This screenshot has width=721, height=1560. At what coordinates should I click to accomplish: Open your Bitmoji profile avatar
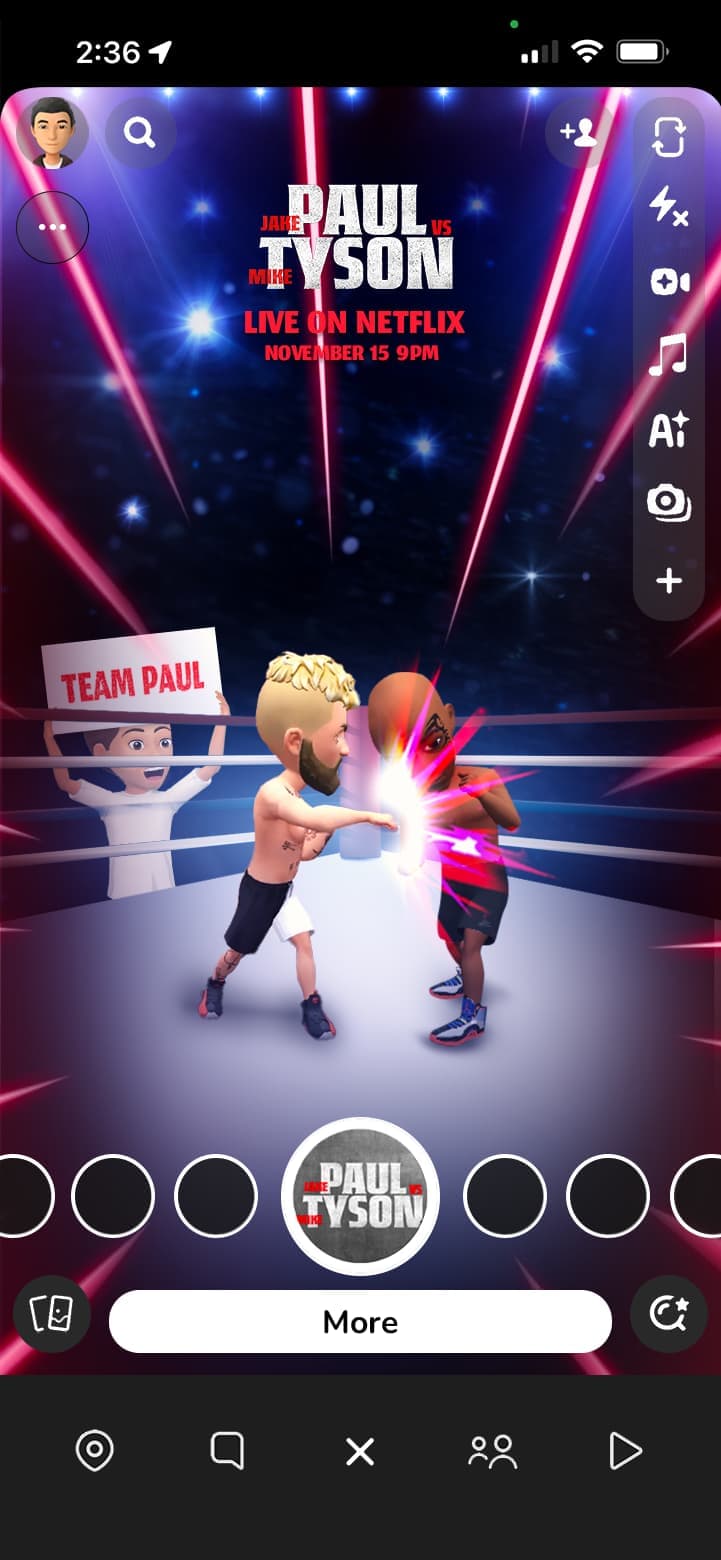click(52, 132)
